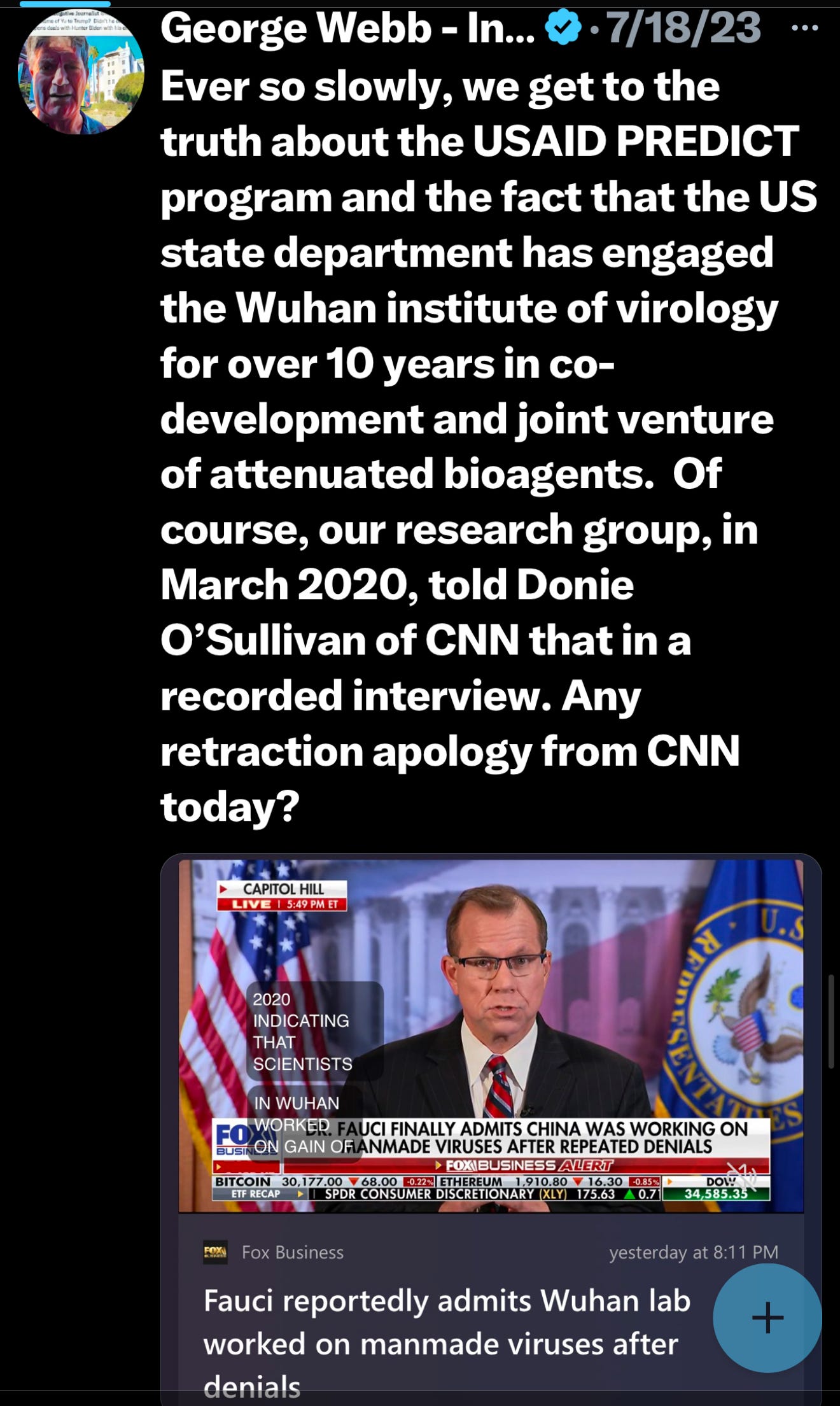Image resolution: width=840 pixels, height=1406 pixels.
Task: Play the Fox Business video
Action: click(491, 1036)
